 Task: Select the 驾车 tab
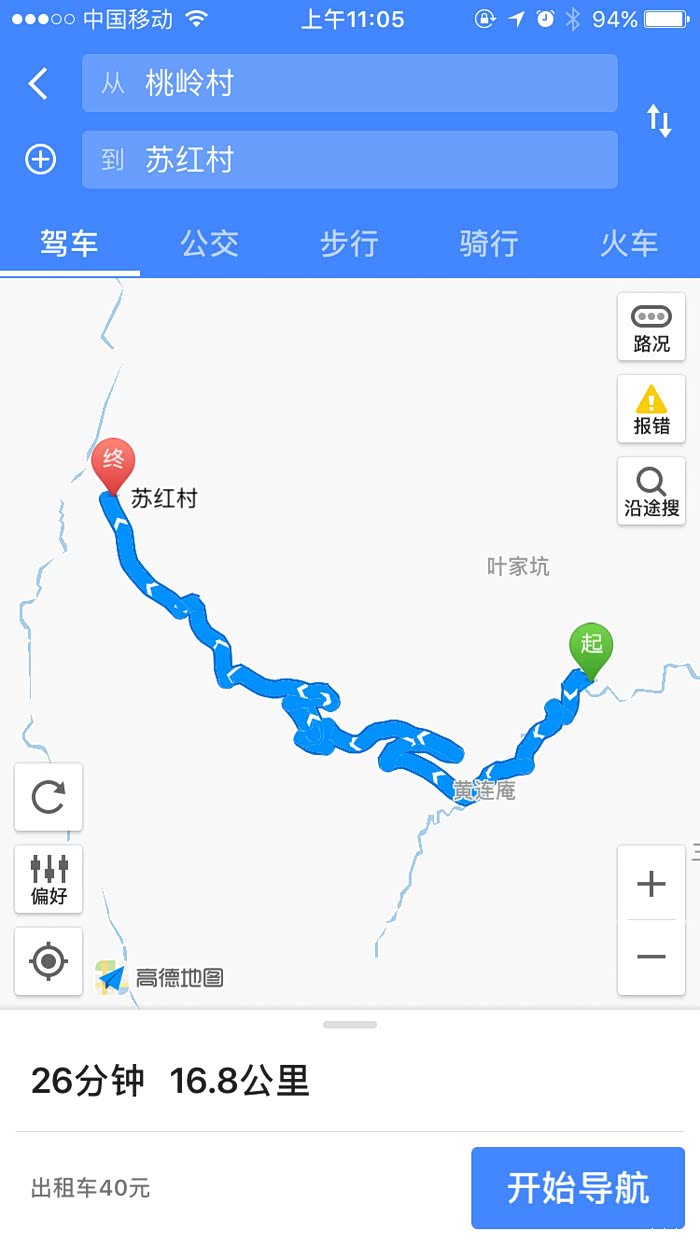click(69, 243)
